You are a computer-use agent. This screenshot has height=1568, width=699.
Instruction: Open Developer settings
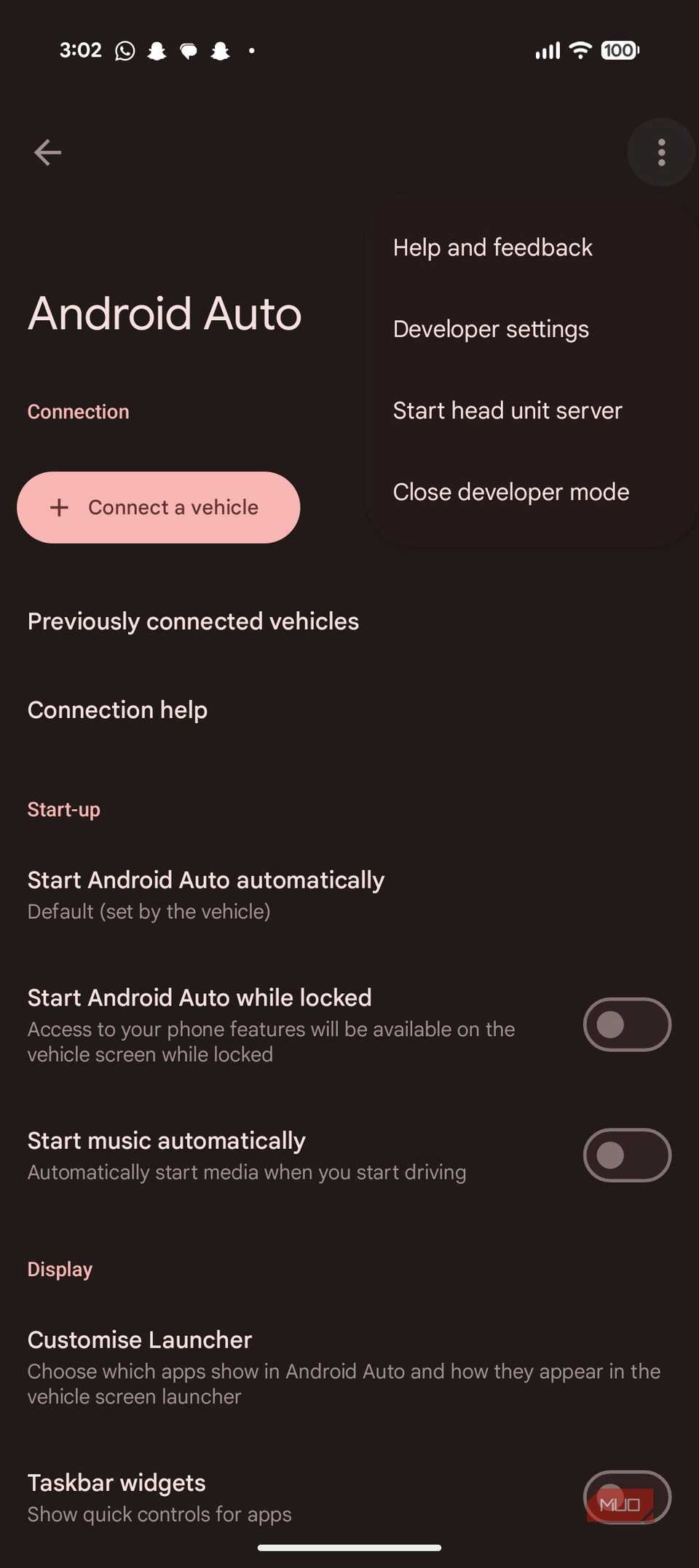[x=491, y=330]
